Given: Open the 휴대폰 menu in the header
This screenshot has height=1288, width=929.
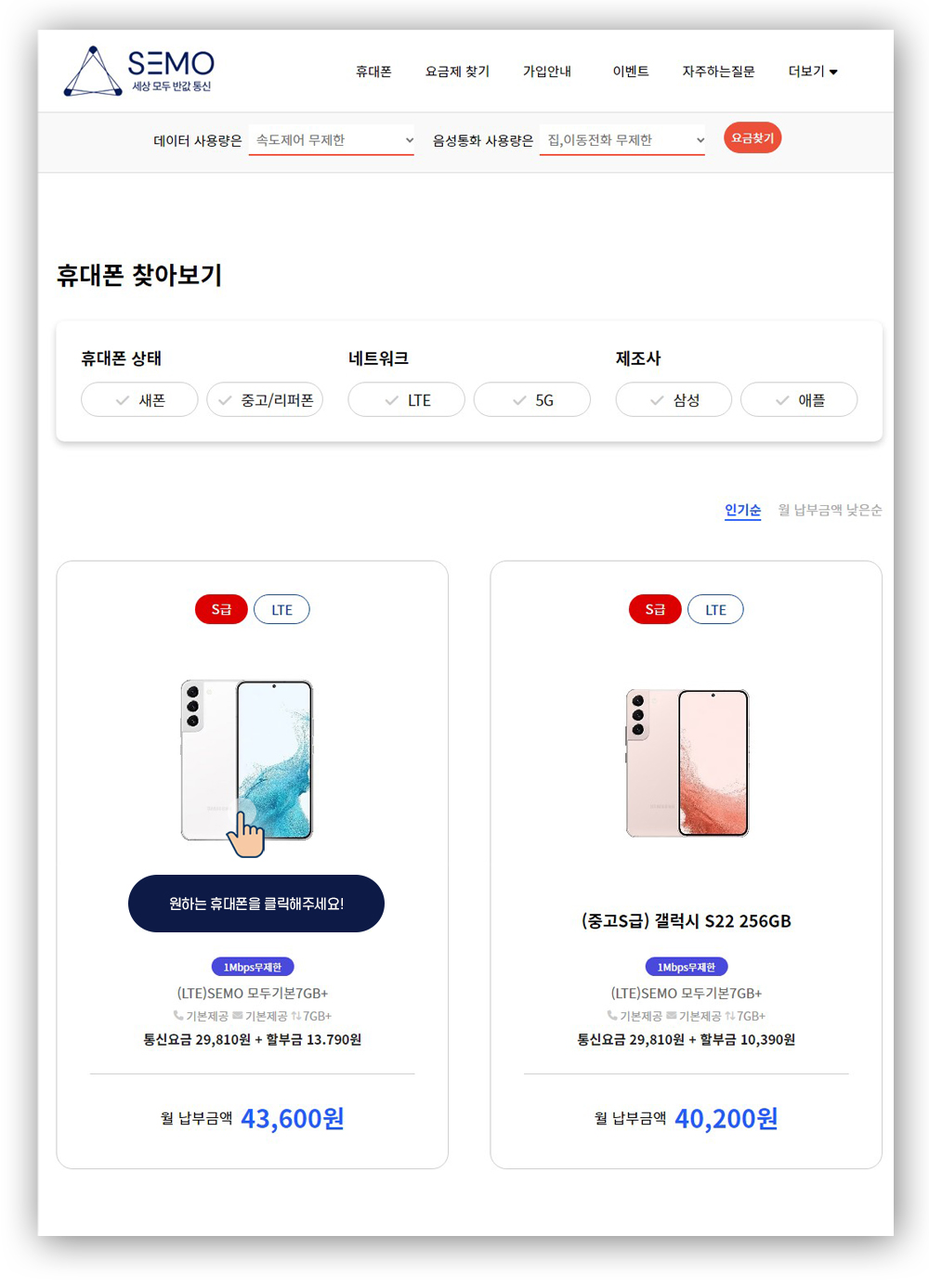Looking at the screenshot, I should pyautogui.click(x=373, y=72).
